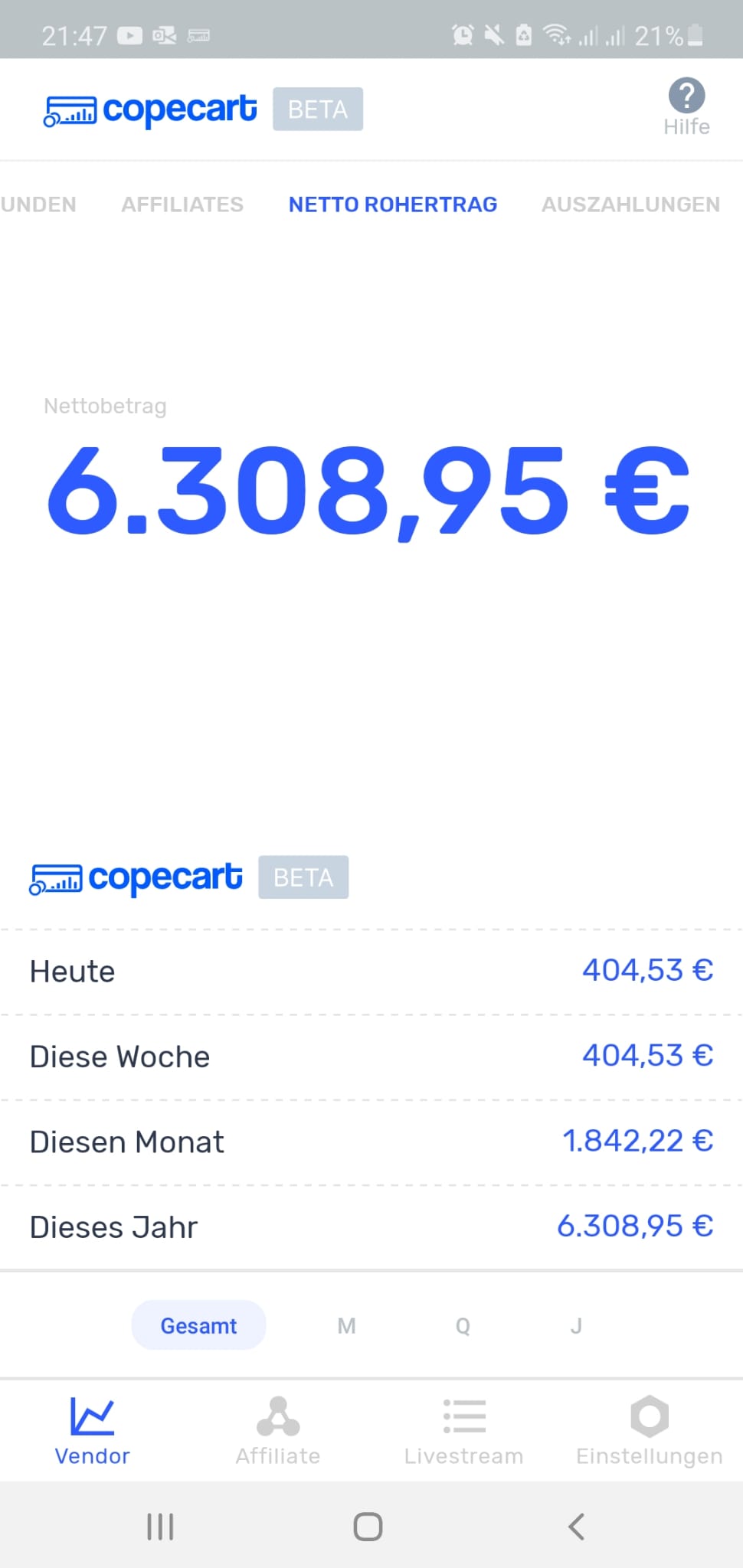Switch the period filter to M
This screenshot has width=743, height=1568.
coord(346,1325)
